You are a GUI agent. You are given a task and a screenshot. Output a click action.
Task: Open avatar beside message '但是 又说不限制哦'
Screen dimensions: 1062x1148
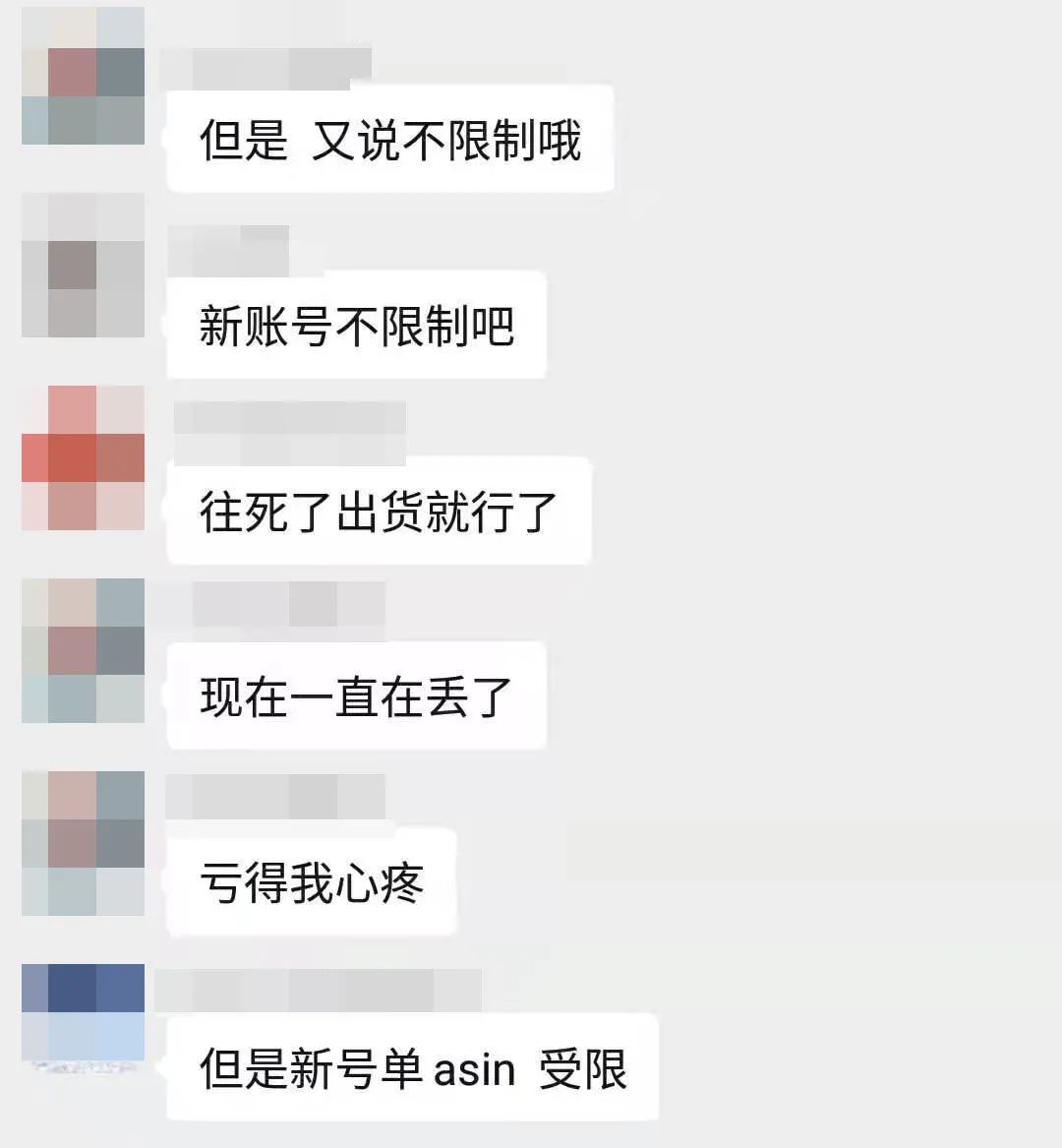click(83, 77)
